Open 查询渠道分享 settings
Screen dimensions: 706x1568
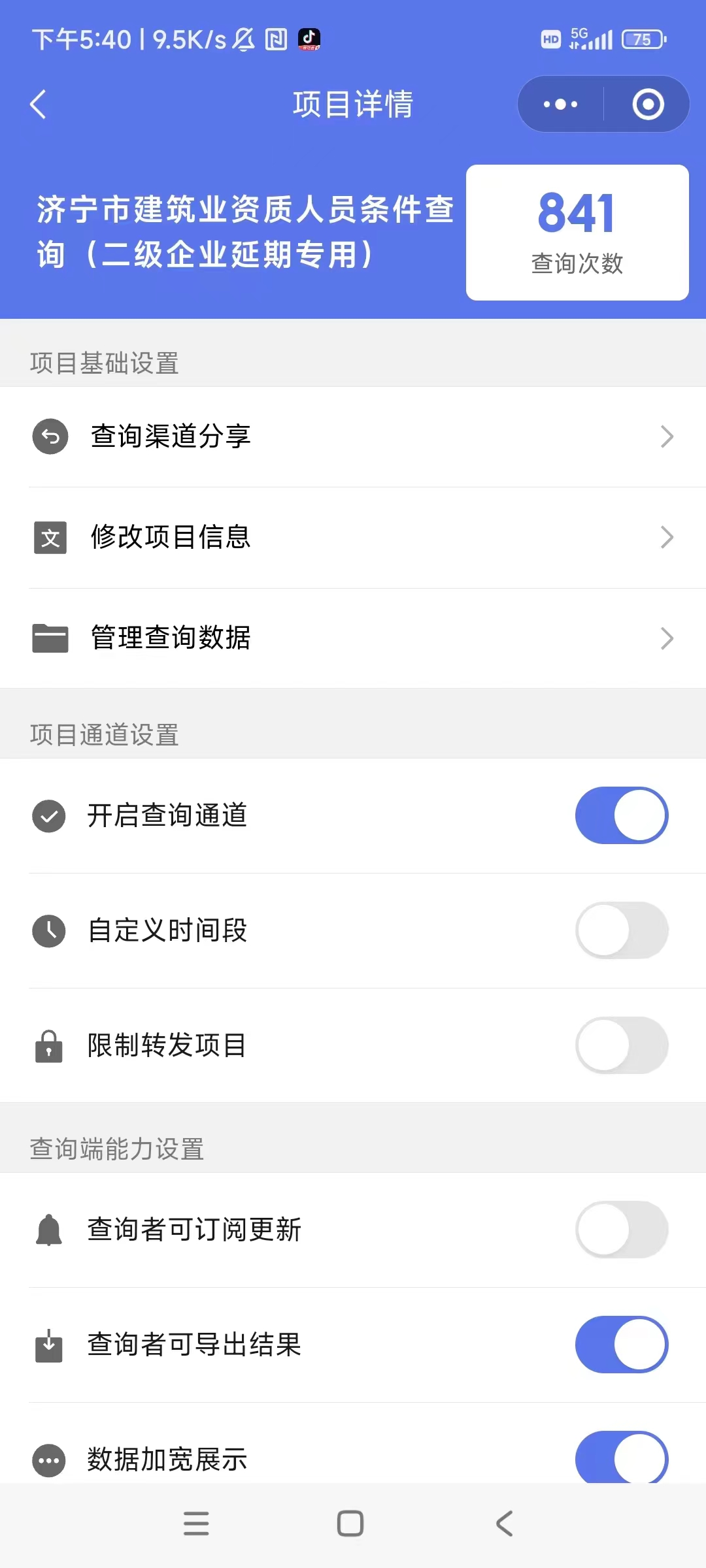pos(353,436)
